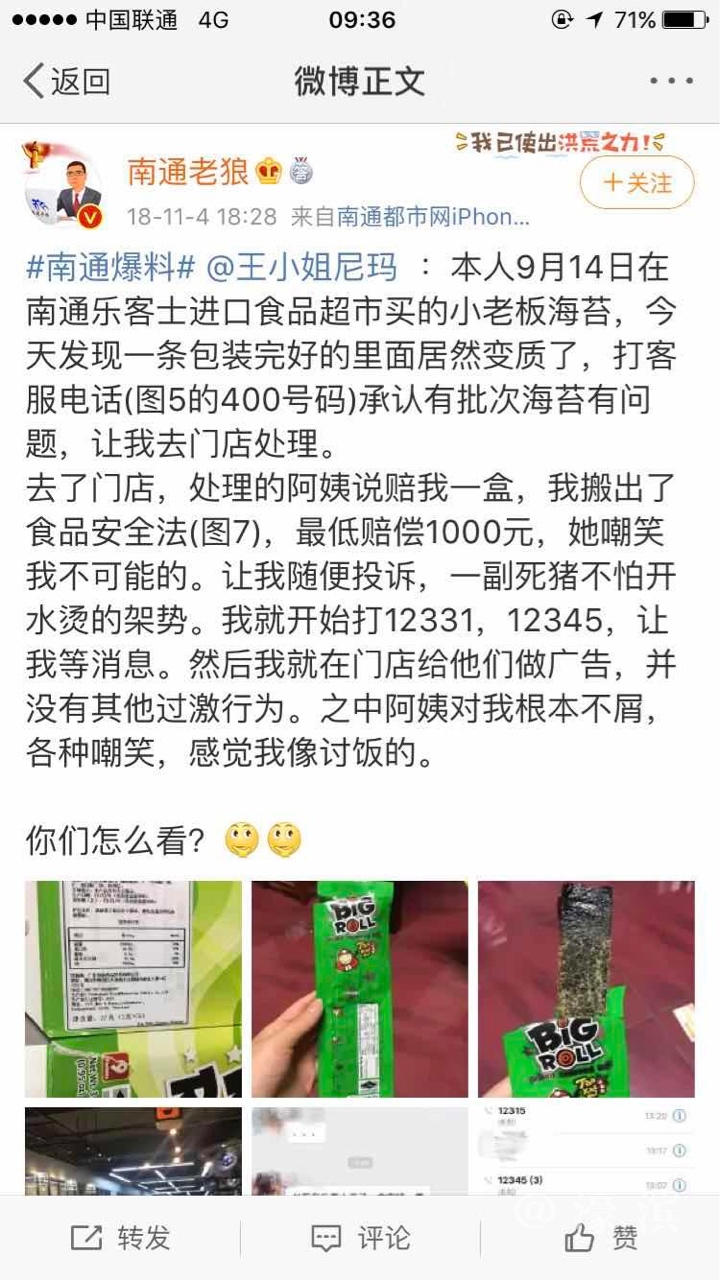The image size is (720, 1280).
Task: Open the three-dot overflow menu
Action: tap(671, 81)
